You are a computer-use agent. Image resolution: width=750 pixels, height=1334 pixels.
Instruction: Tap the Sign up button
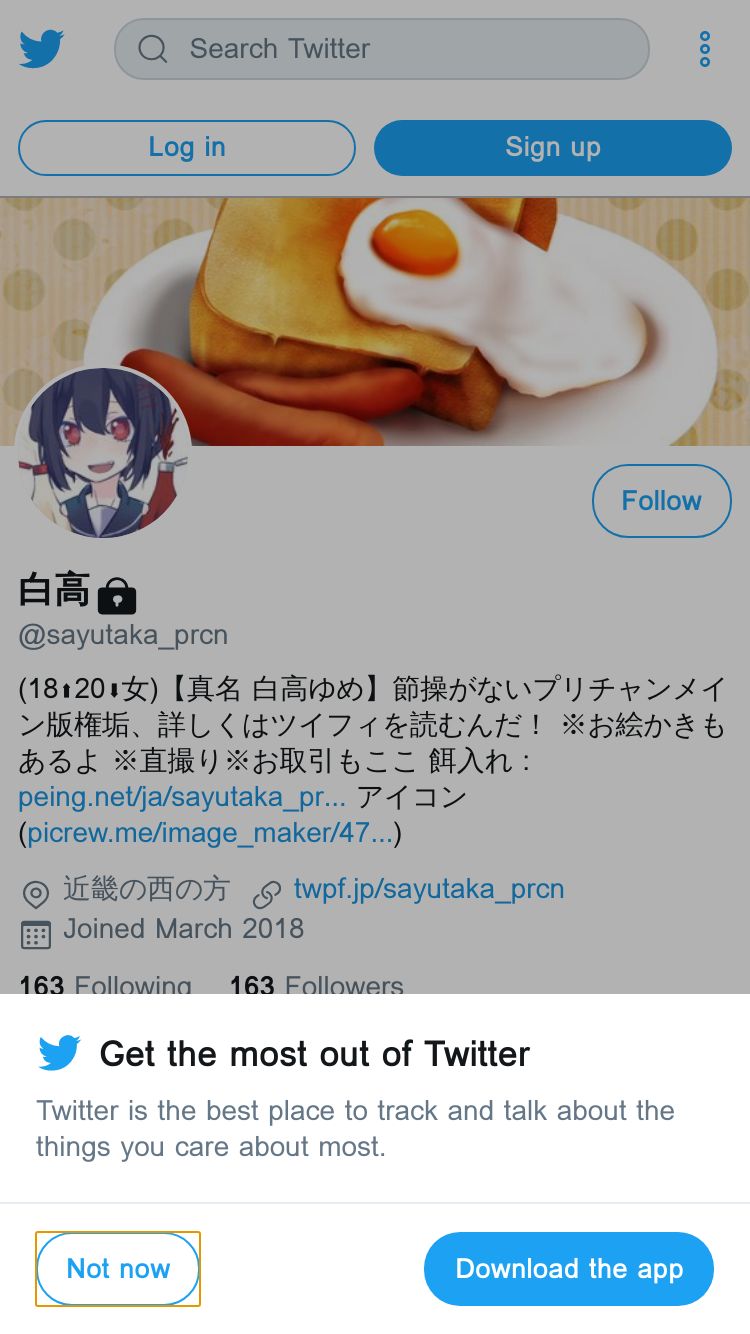tap(553, 148)
